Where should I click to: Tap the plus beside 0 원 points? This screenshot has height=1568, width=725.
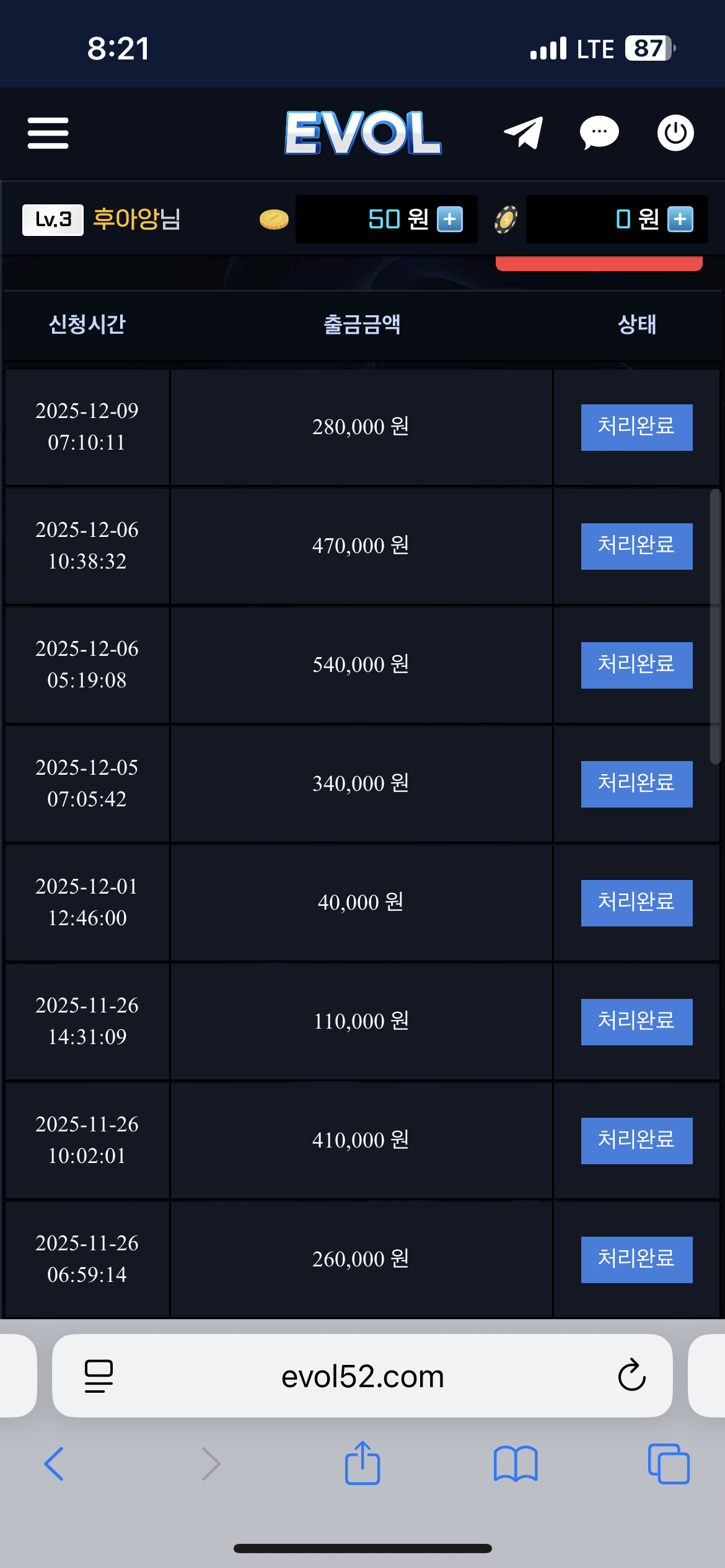[680, 219]
